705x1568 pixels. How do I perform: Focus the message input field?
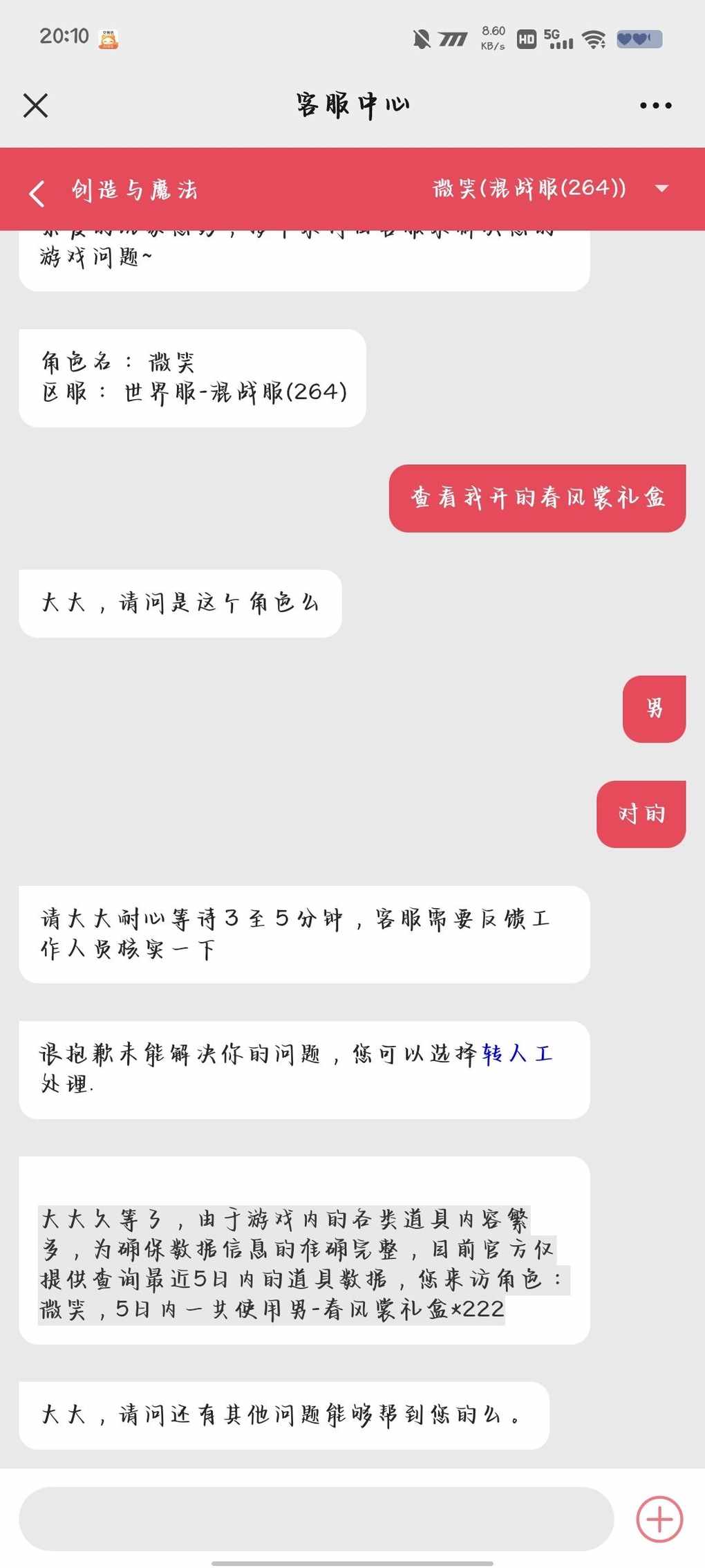click(316, 1519)
